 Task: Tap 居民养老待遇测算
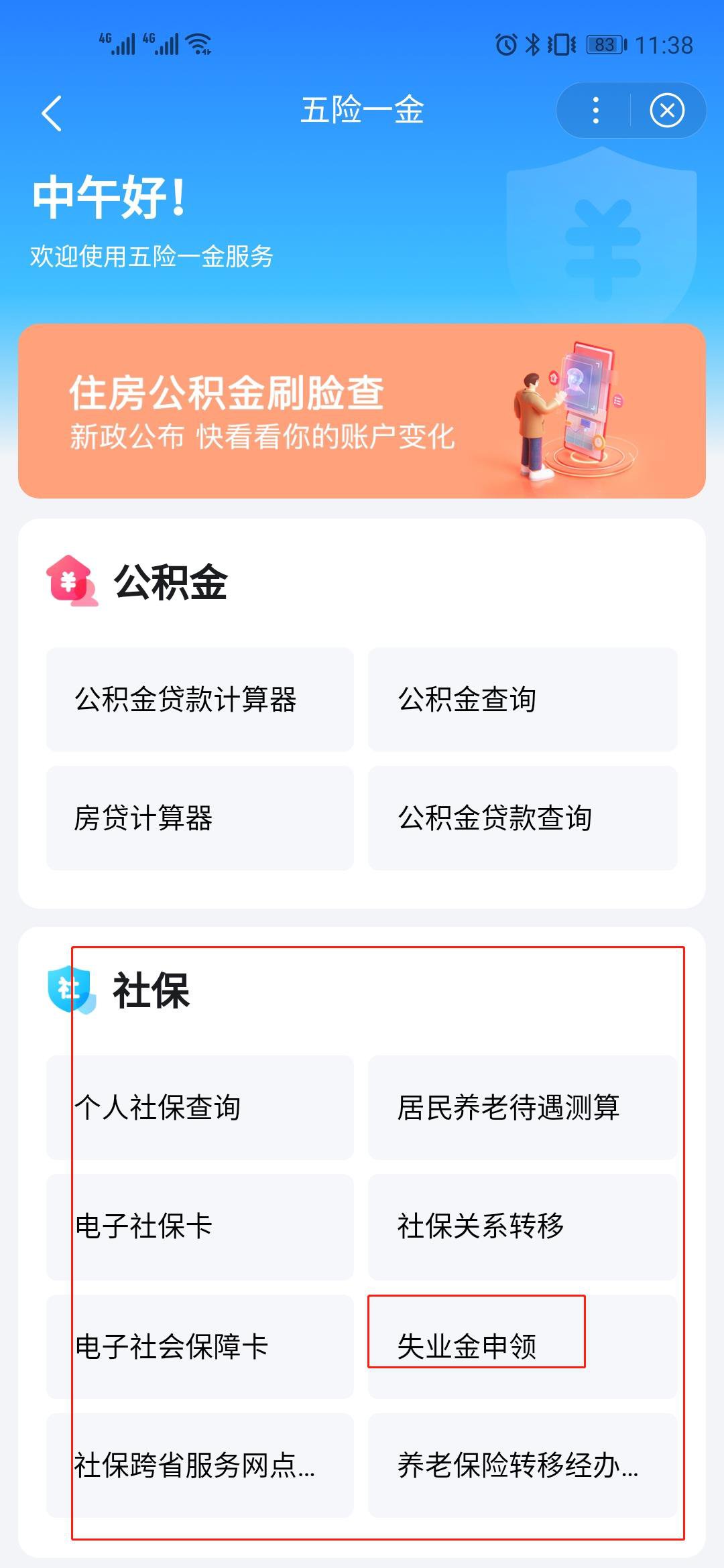click(x=522, y=1108)
